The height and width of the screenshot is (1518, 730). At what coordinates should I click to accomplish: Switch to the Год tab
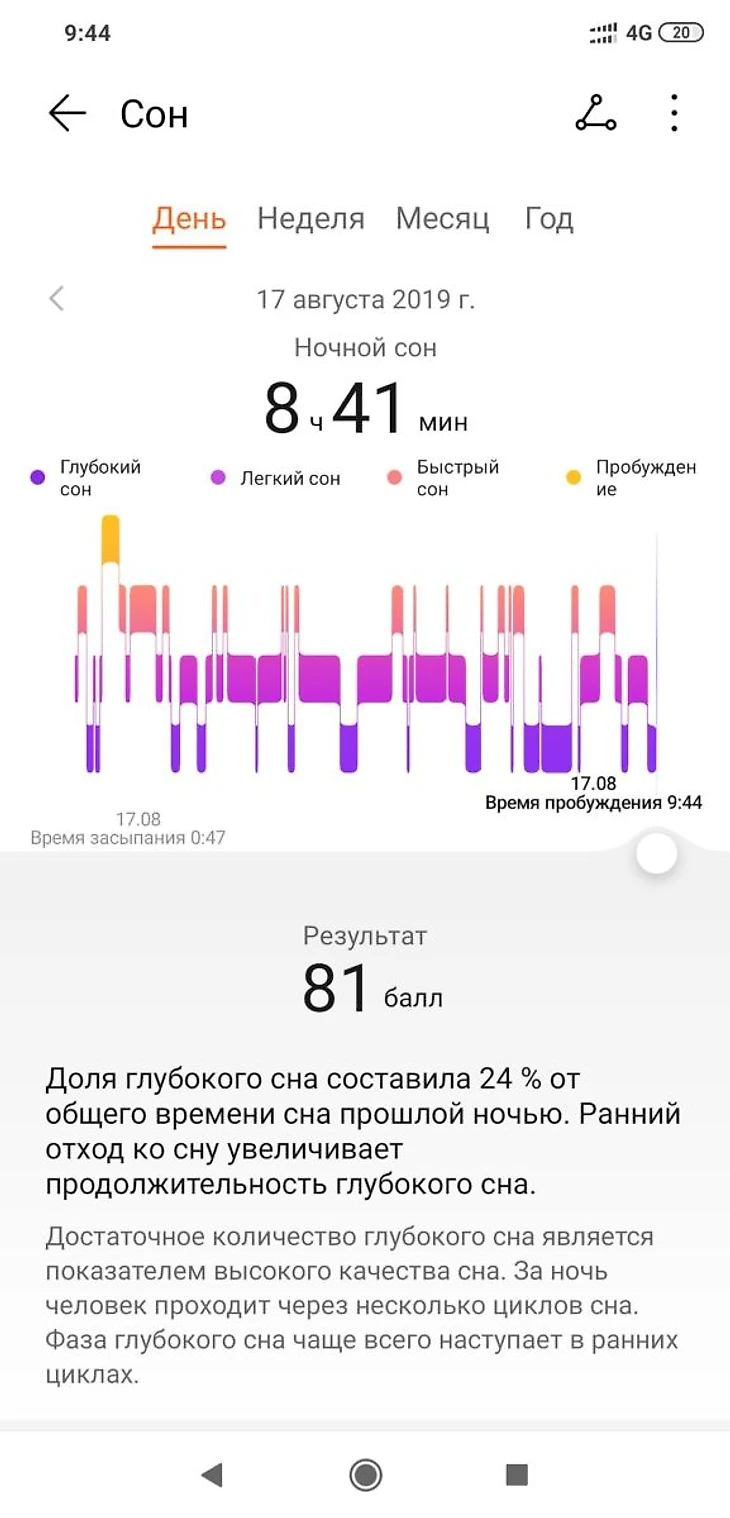[549, 219]
